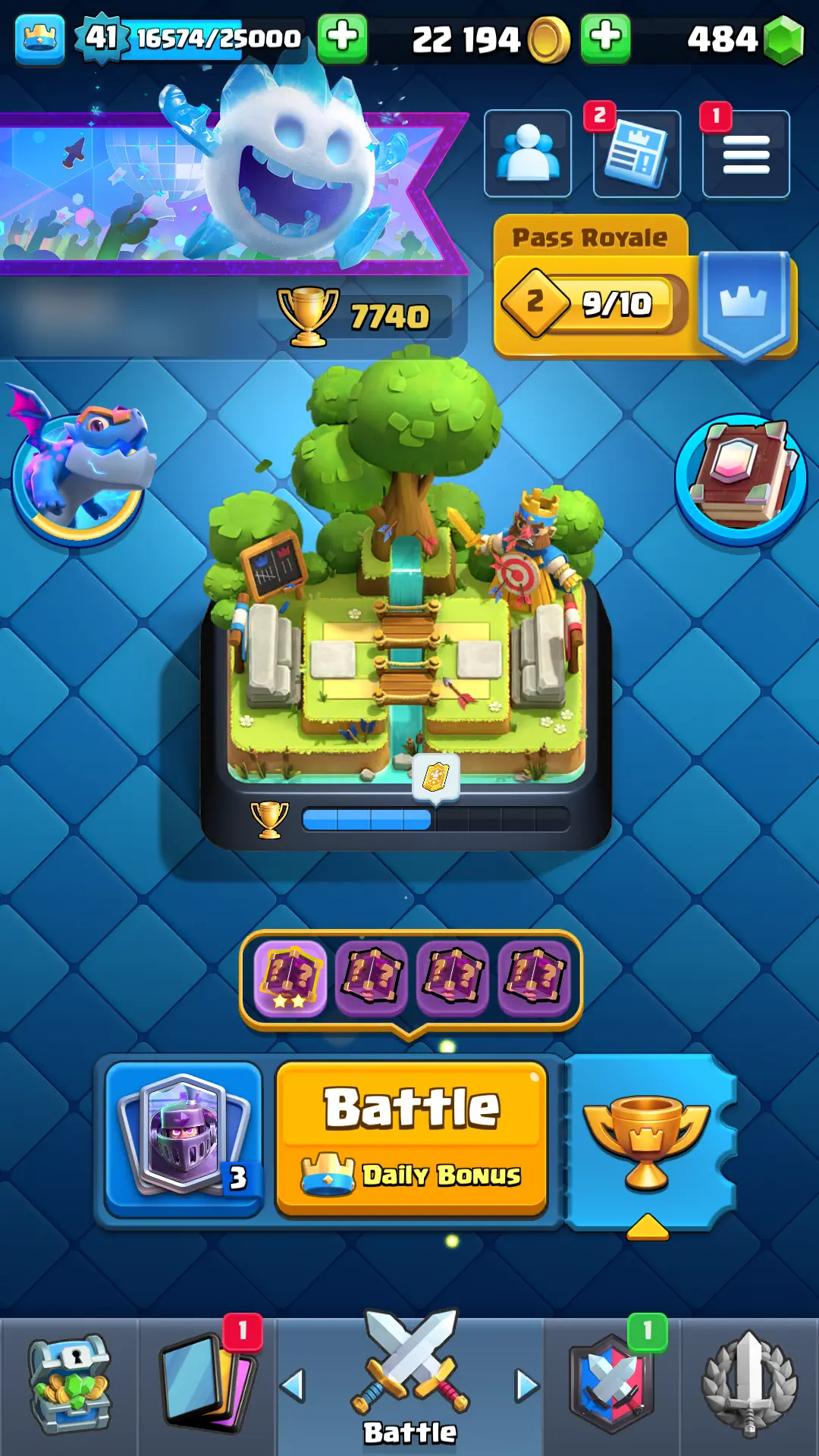Open the Battle tab in the bottom bar

[410, 1385]
